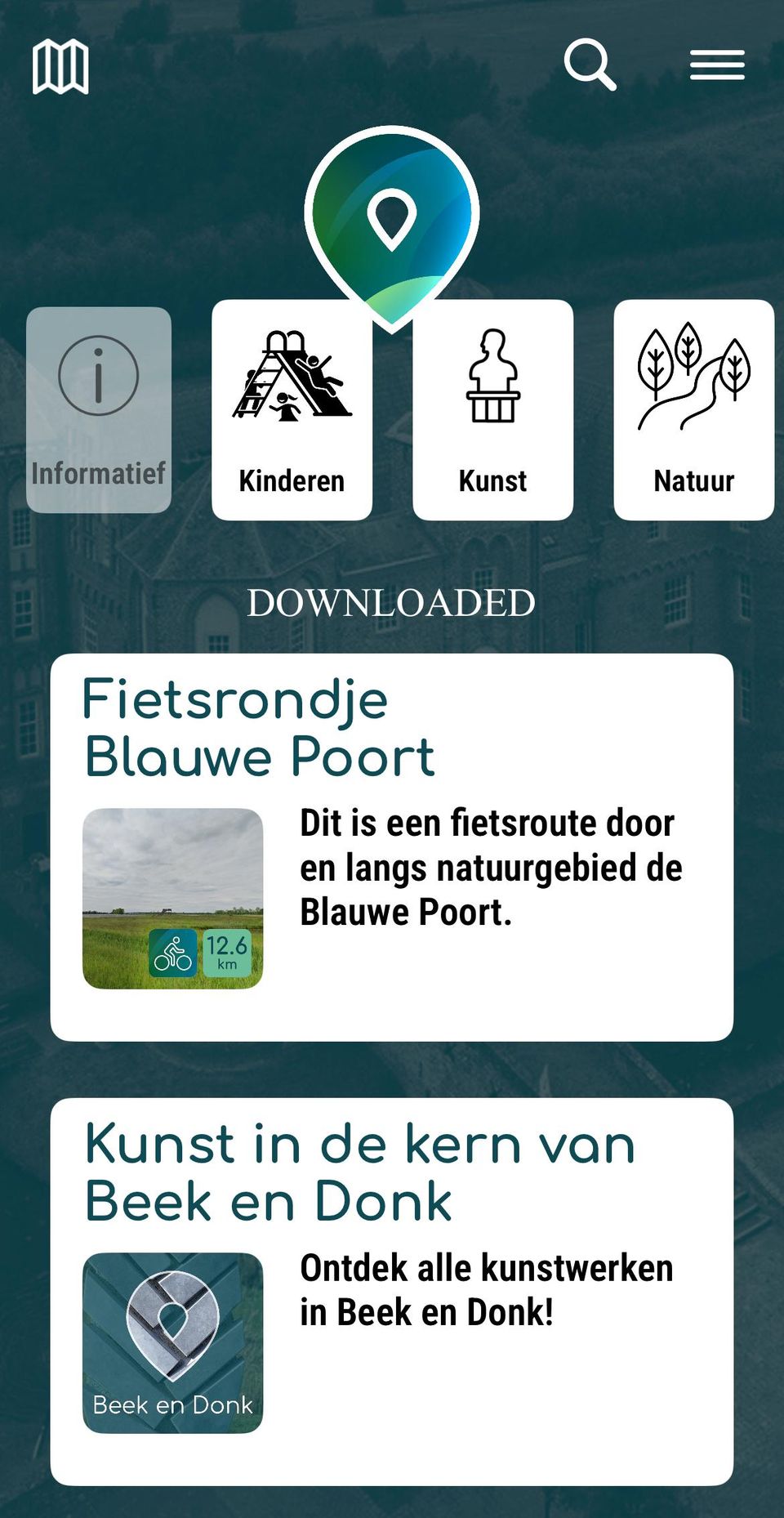Open the map view icon

pyautogui.click(x=60, y=66)
